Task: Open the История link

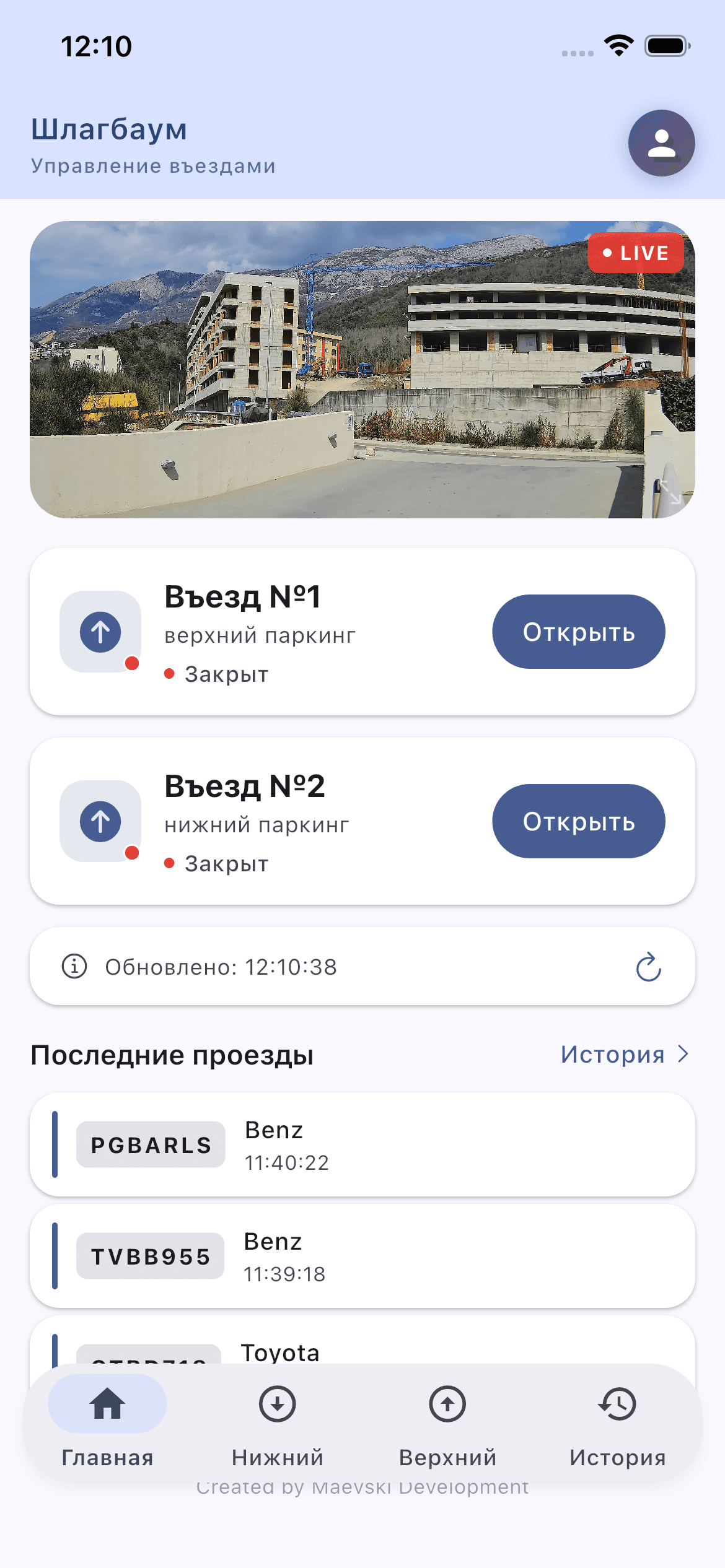Action: coord(624,1054)
